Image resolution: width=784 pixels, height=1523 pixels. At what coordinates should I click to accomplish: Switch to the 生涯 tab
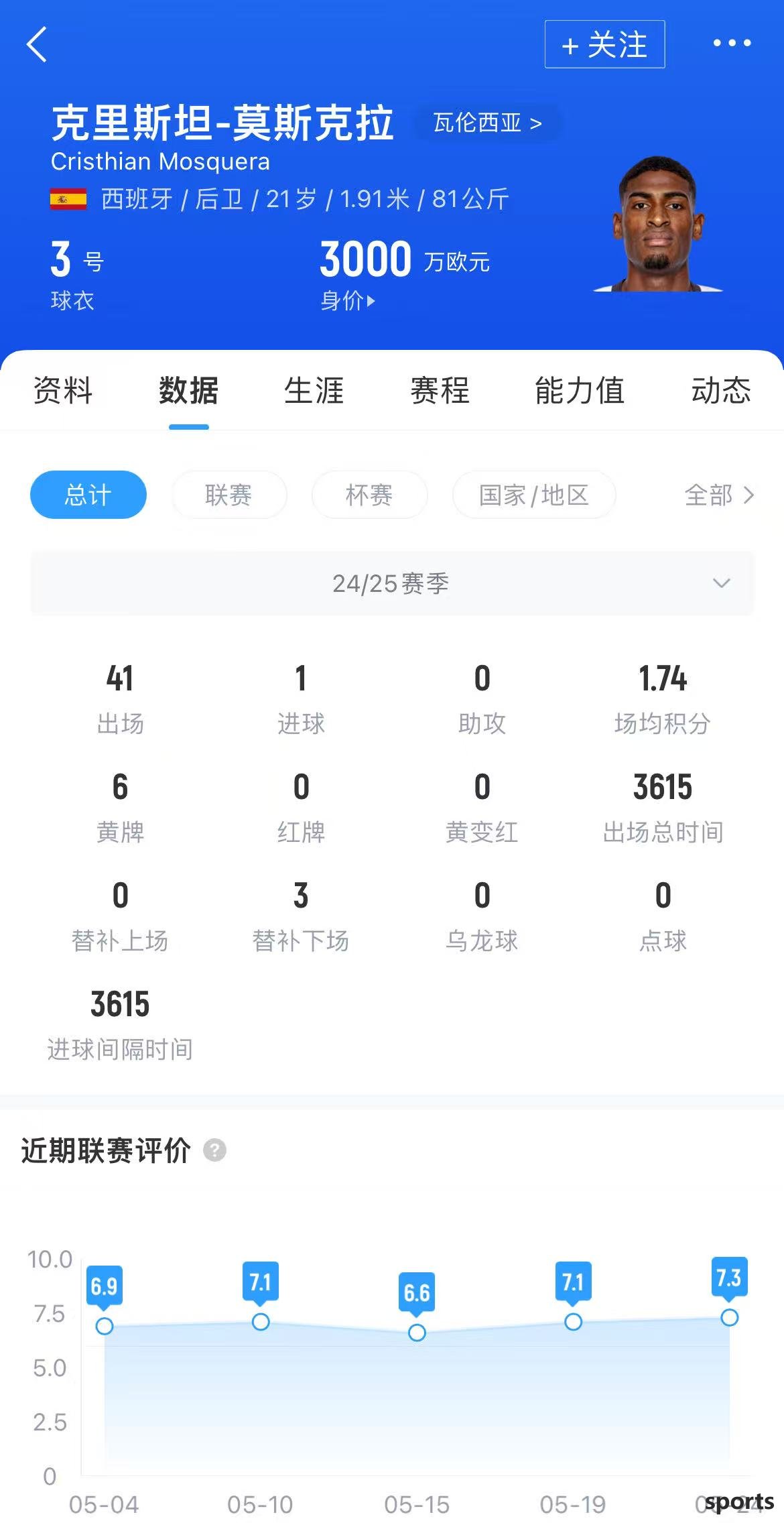coord(314,390)
